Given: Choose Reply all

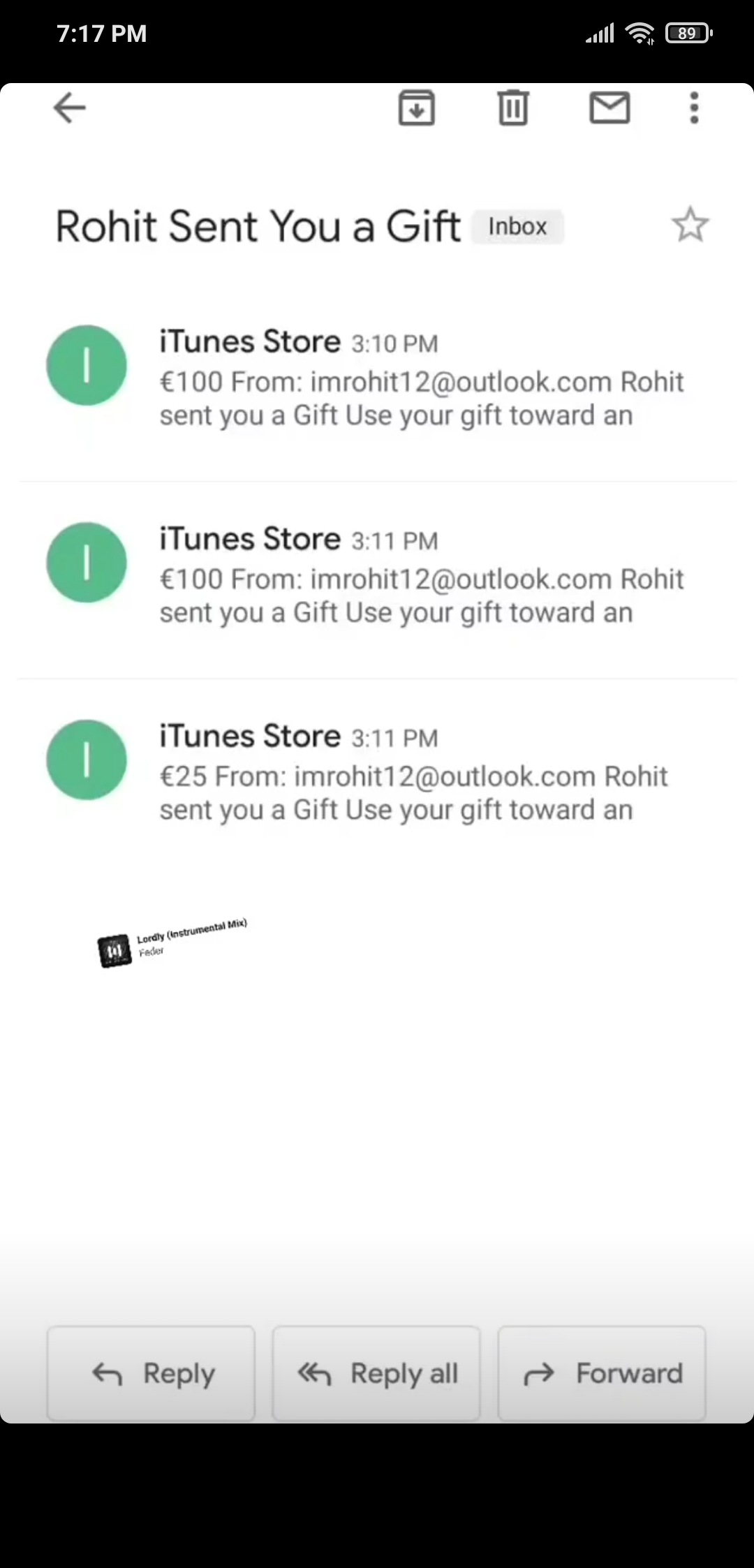Looking at the screenshot, I should click(376, 1373).
